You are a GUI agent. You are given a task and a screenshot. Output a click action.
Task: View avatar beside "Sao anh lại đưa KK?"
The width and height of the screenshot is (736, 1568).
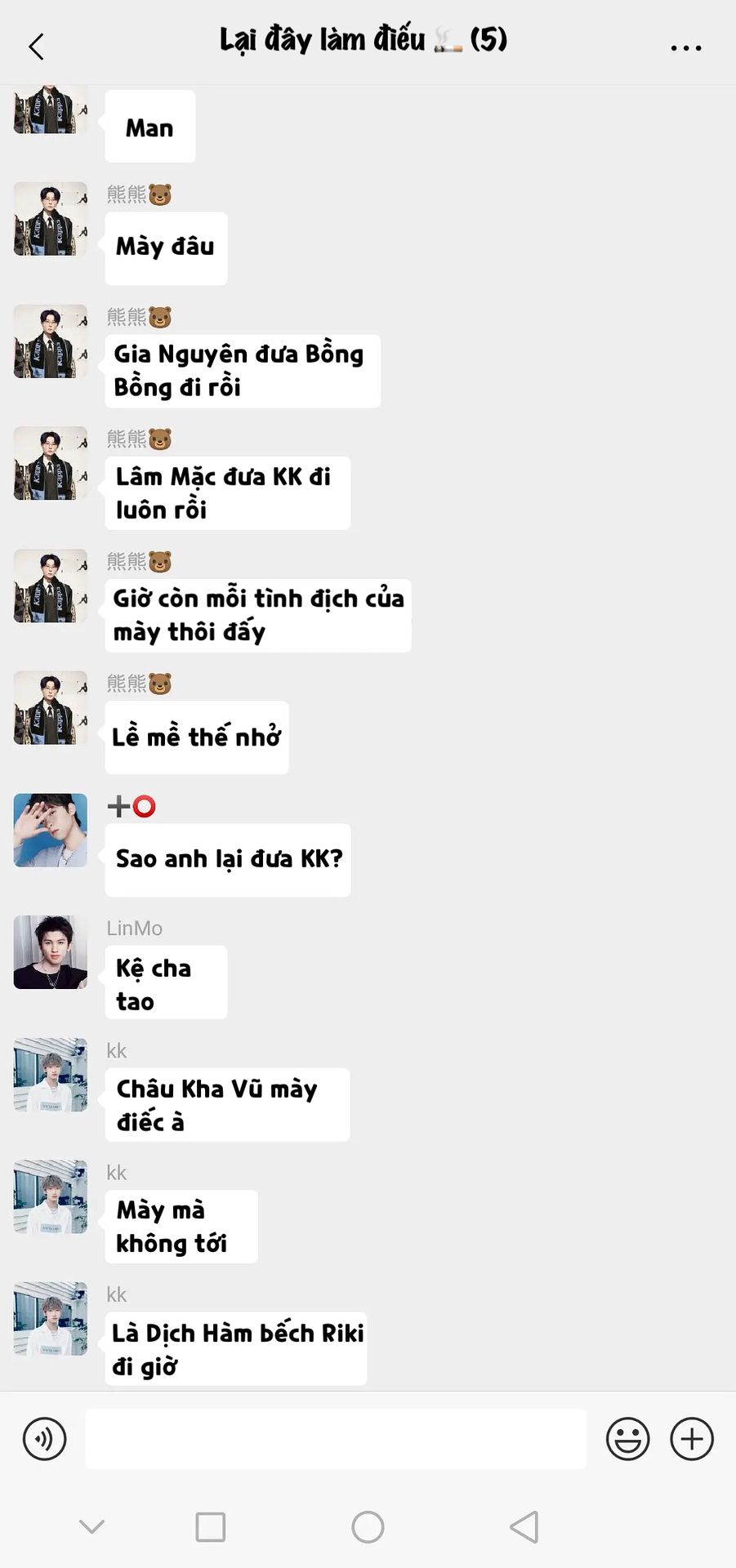51,830
